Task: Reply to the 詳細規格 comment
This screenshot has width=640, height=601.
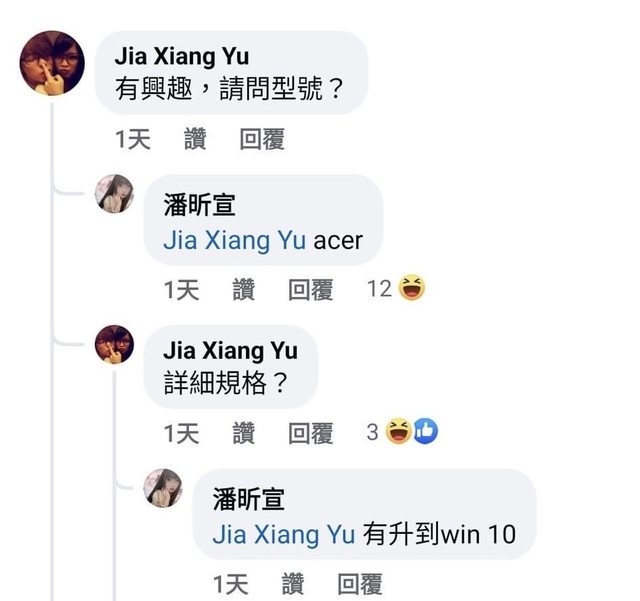Action: click(x=310, y=433)
